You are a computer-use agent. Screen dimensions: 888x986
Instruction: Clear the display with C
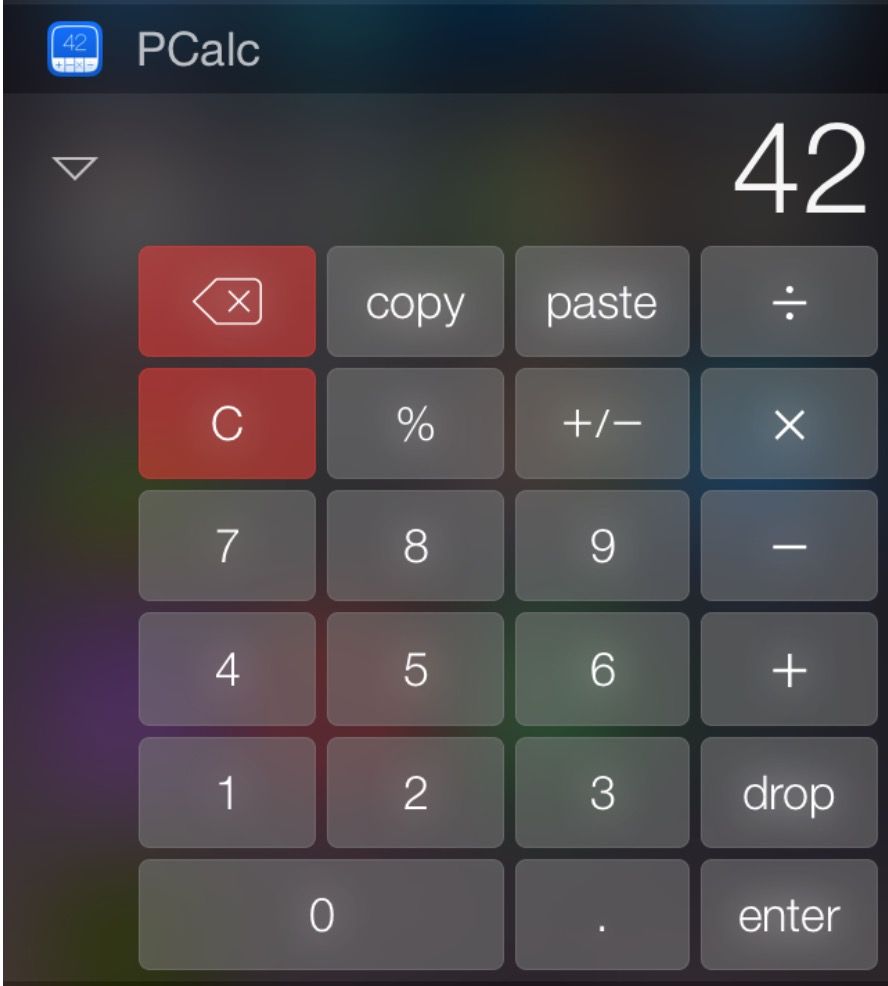(x=227, y=424)
